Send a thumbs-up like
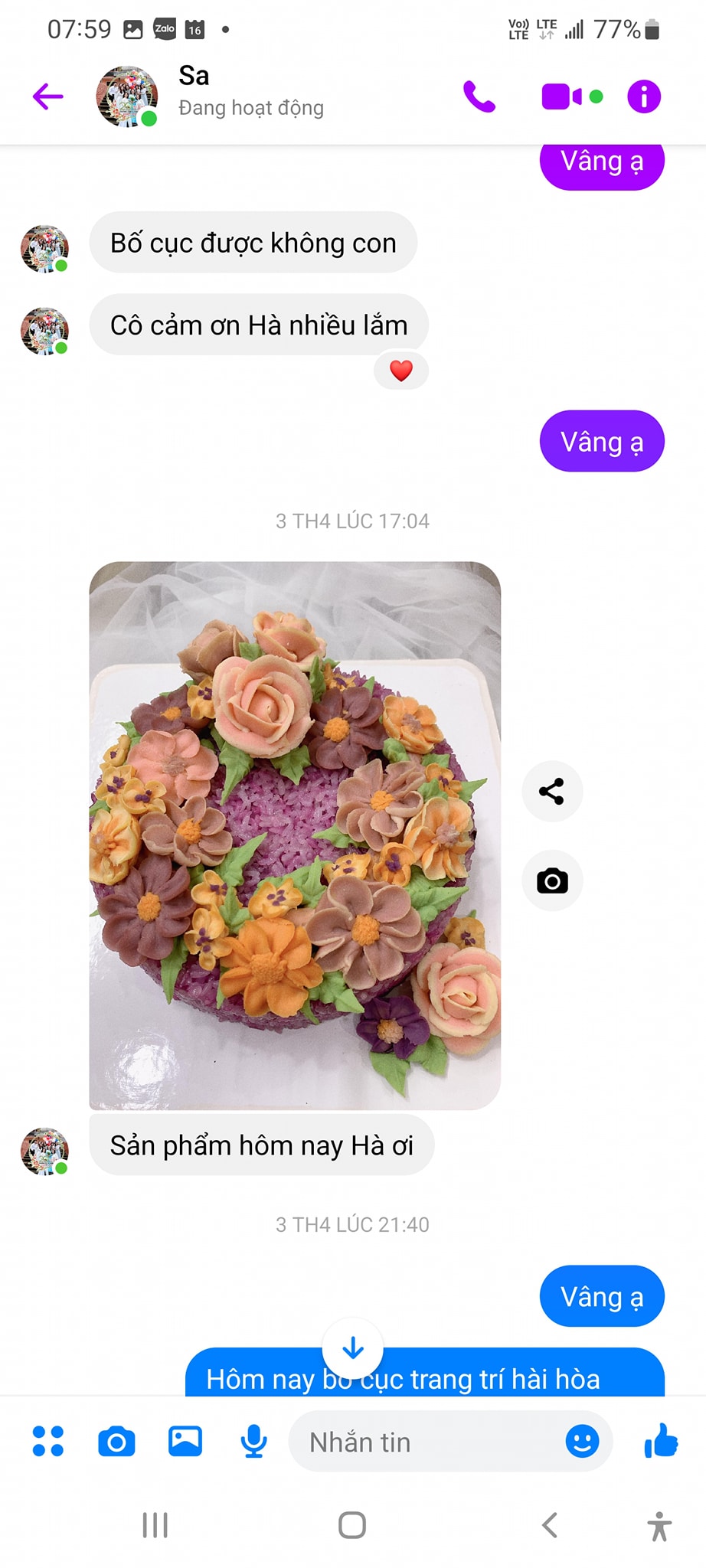Screen dimensions: 706x1568 coord(660,1441)
